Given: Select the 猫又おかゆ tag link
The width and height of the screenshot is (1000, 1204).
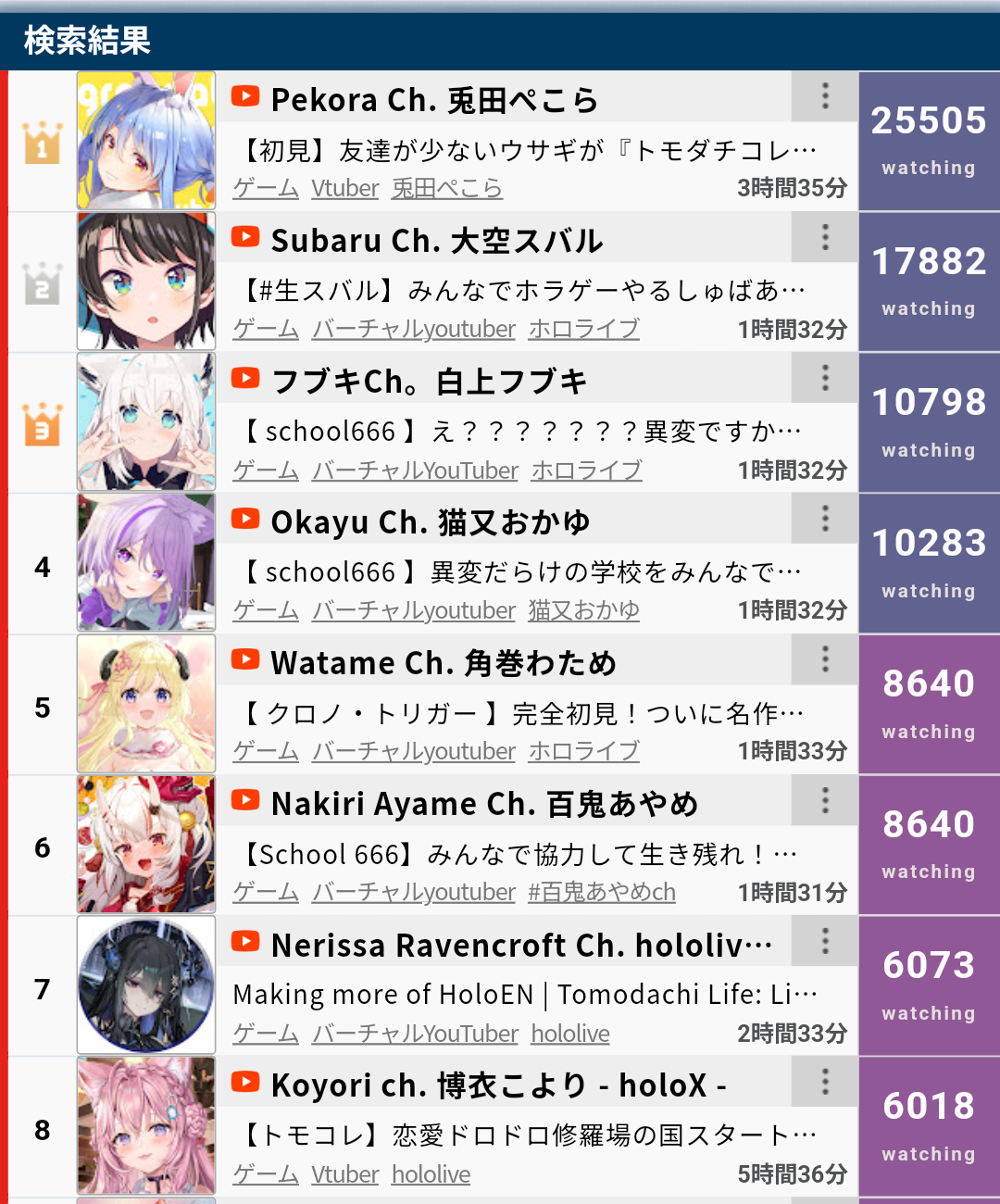Looking at the screenshot, I should (x=583, y=611).
